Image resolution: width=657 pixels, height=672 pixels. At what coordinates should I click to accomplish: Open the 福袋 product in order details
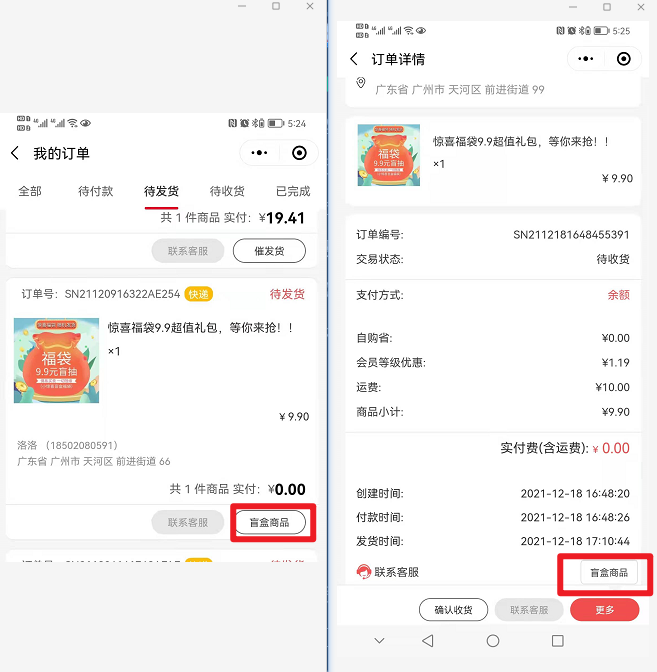click(490, 153)
